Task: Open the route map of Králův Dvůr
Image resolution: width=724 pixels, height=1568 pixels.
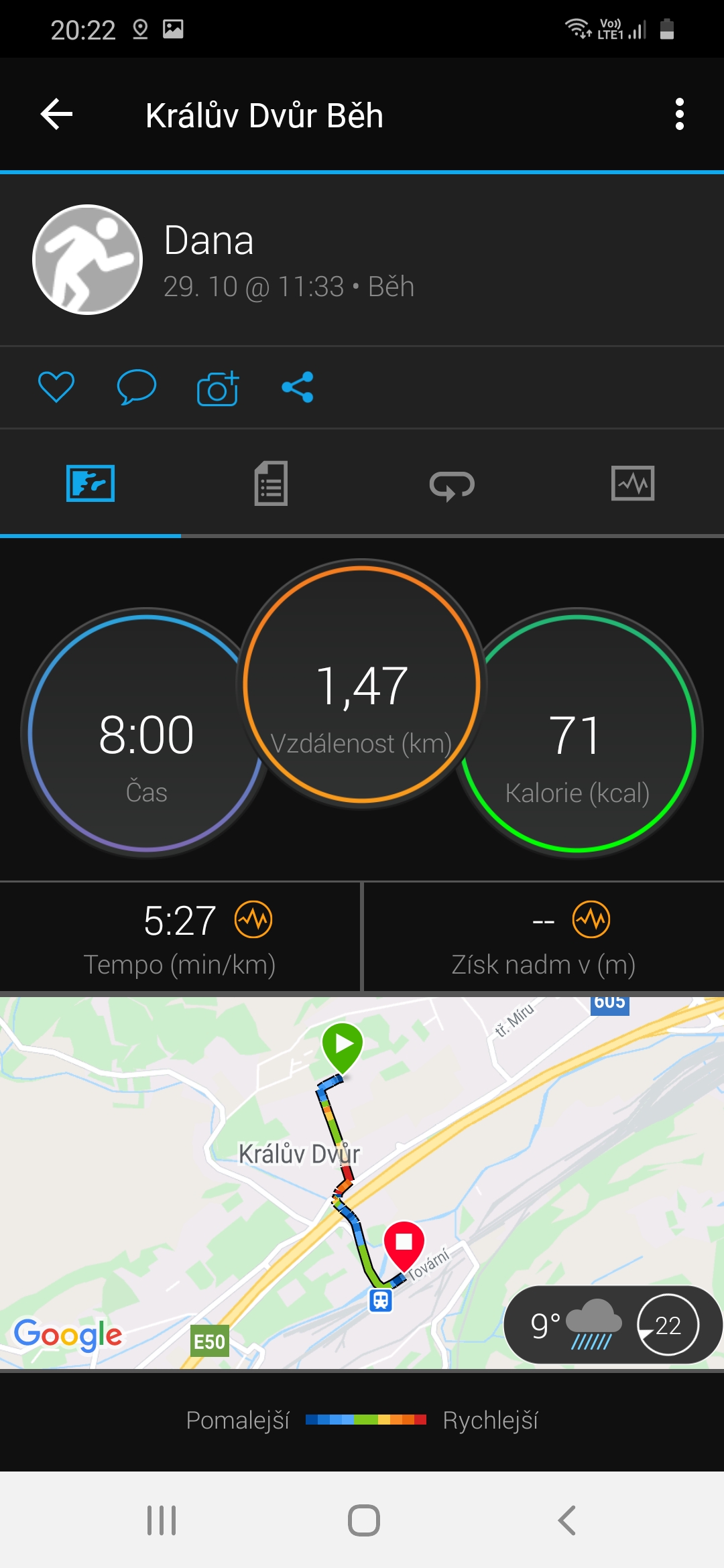Action: pyautogui.click(x=362, y=1183)
